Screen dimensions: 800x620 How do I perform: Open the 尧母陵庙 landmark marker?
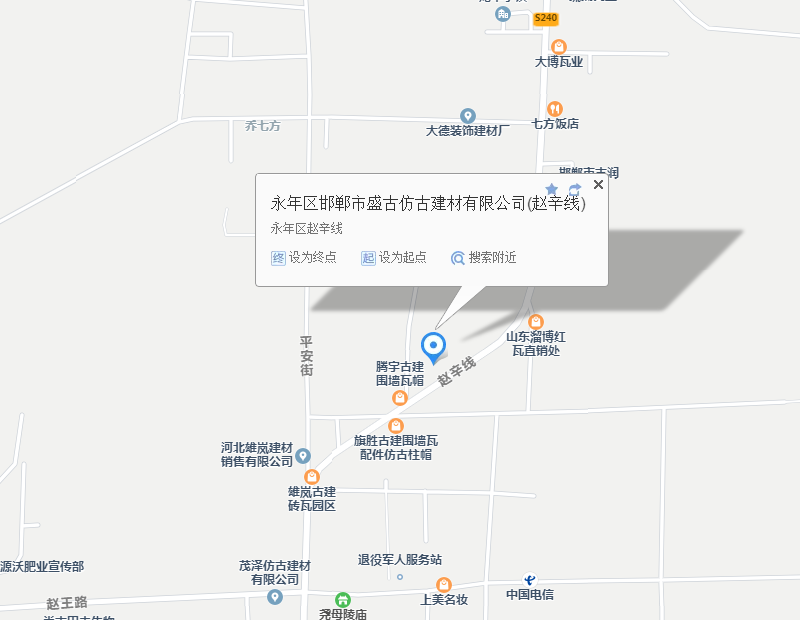click(343, 600)
